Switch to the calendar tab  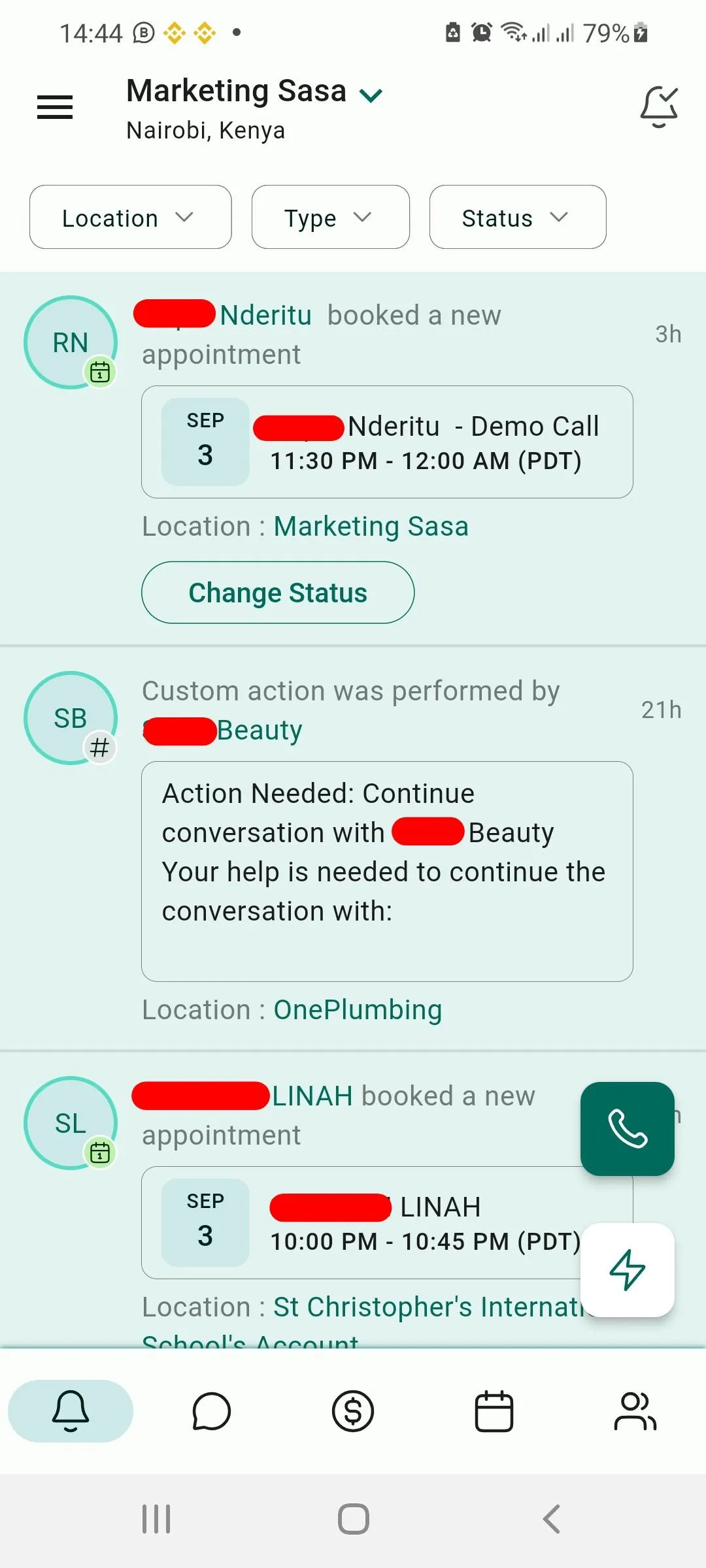pyautogui.click(x=494, y=1411)
